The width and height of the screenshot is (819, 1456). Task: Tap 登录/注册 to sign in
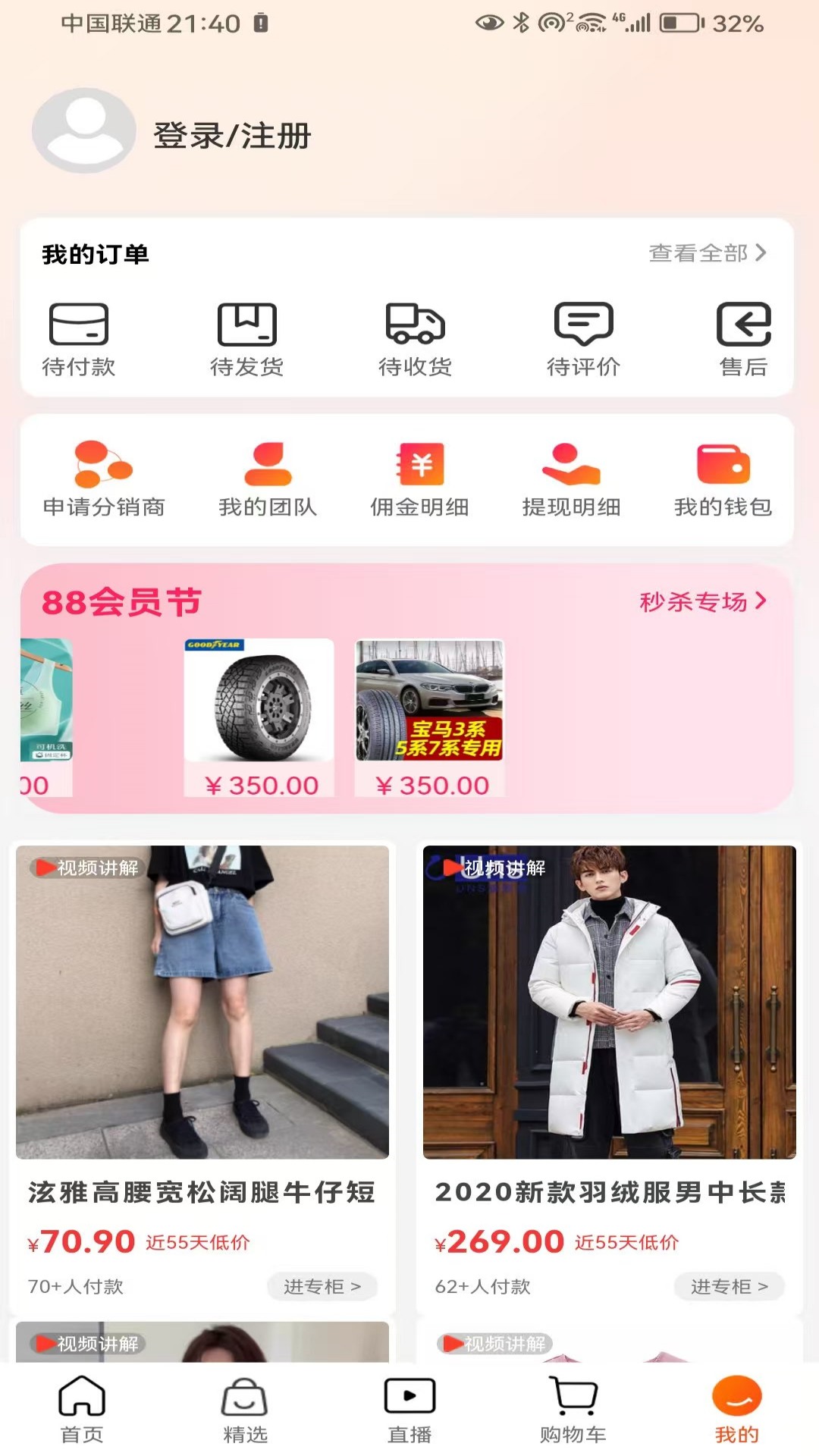tap(232, 136)
